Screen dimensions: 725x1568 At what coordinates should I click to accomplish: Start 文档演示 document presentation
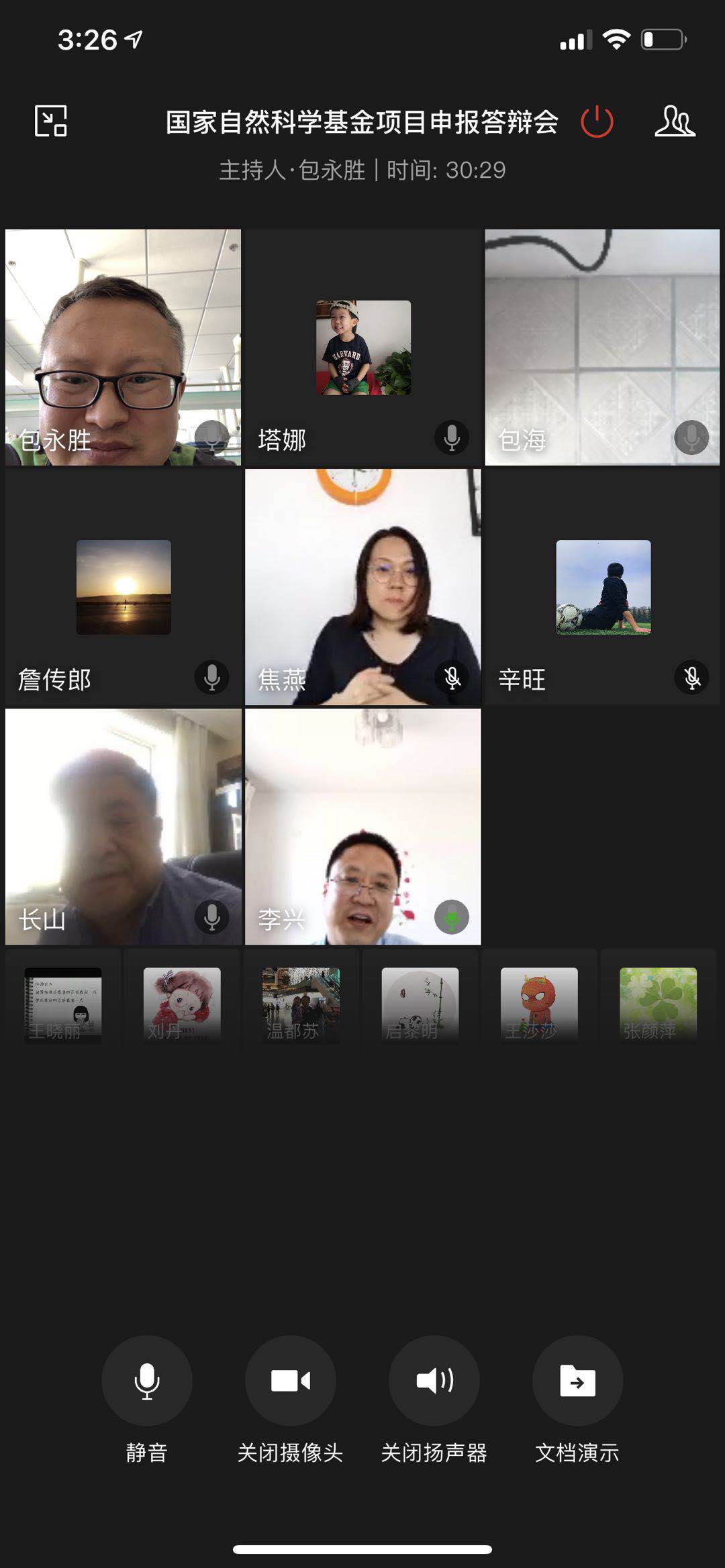click(577, 1381)
